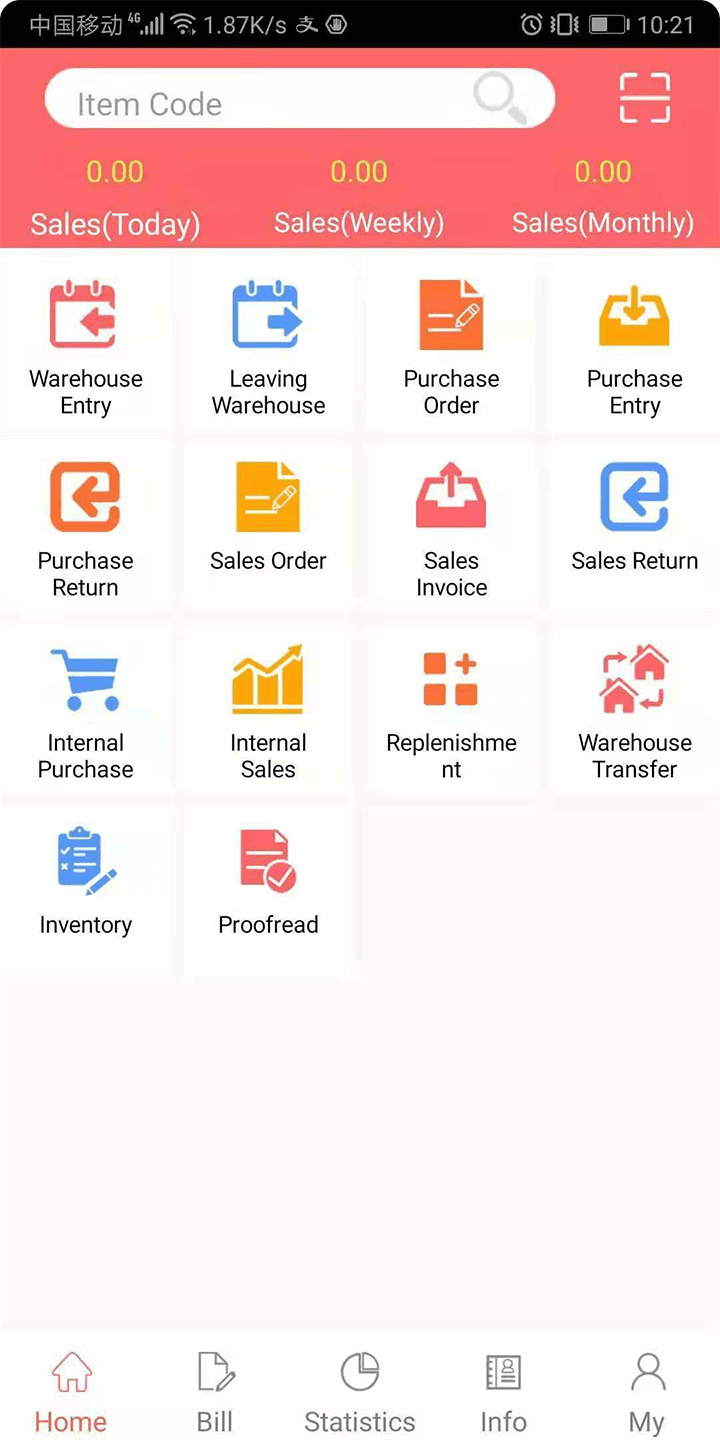Screen dimensions: 720x1440
Task: Tap the Item Code search field
Action: click(299, 99)
